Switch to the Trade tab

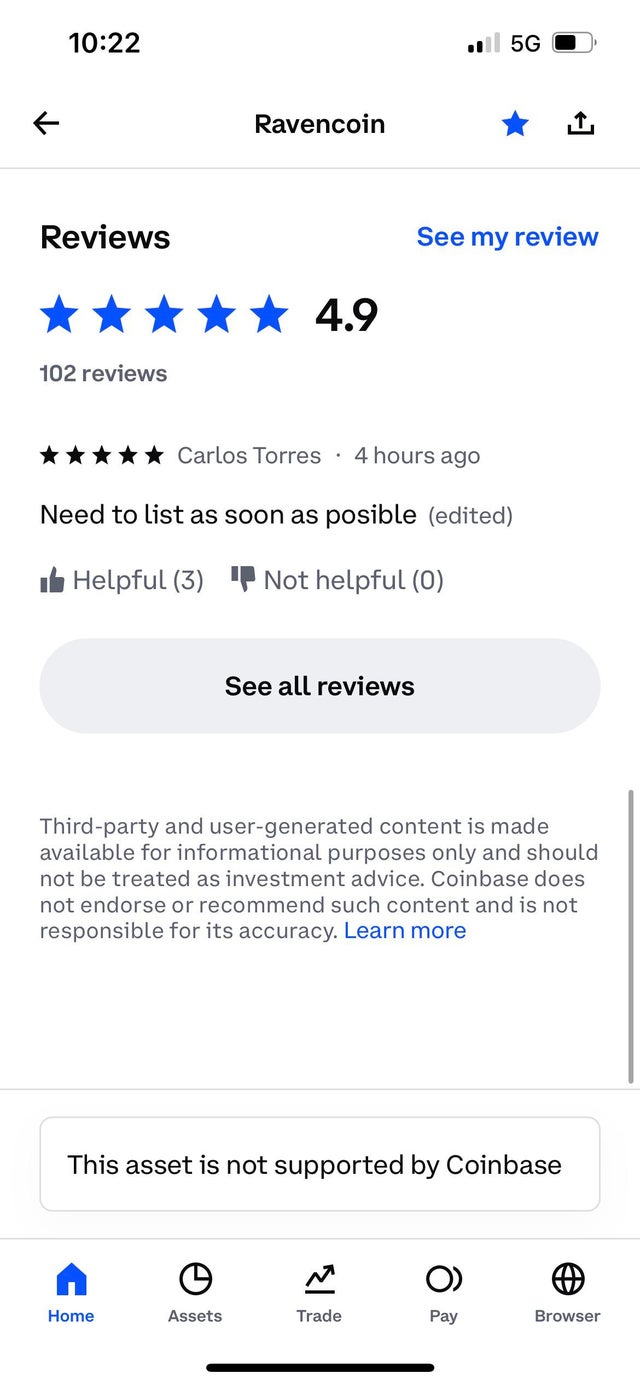point(319,1293)
